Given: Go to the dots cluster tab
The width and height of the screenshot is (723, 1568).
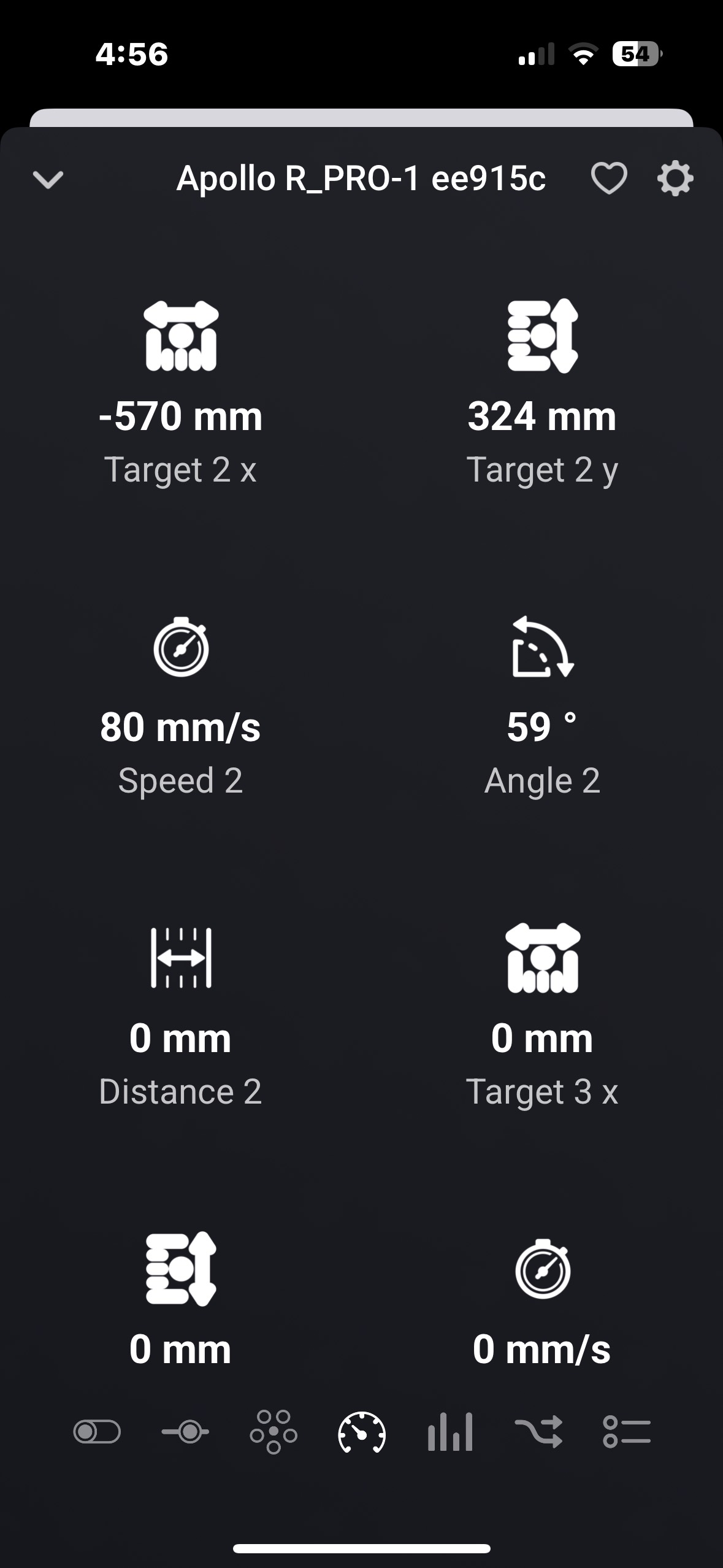Looking at the screenshot, I should tap(274, 1432).
